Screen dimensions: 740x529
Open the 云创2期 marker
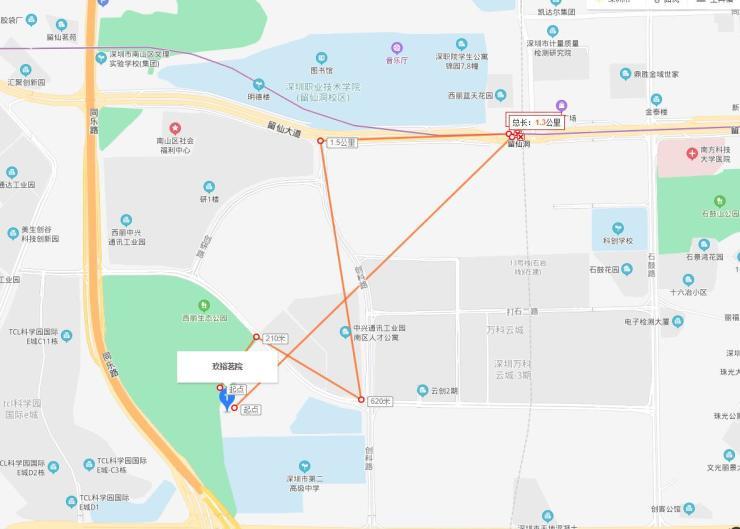coord(423,390)
